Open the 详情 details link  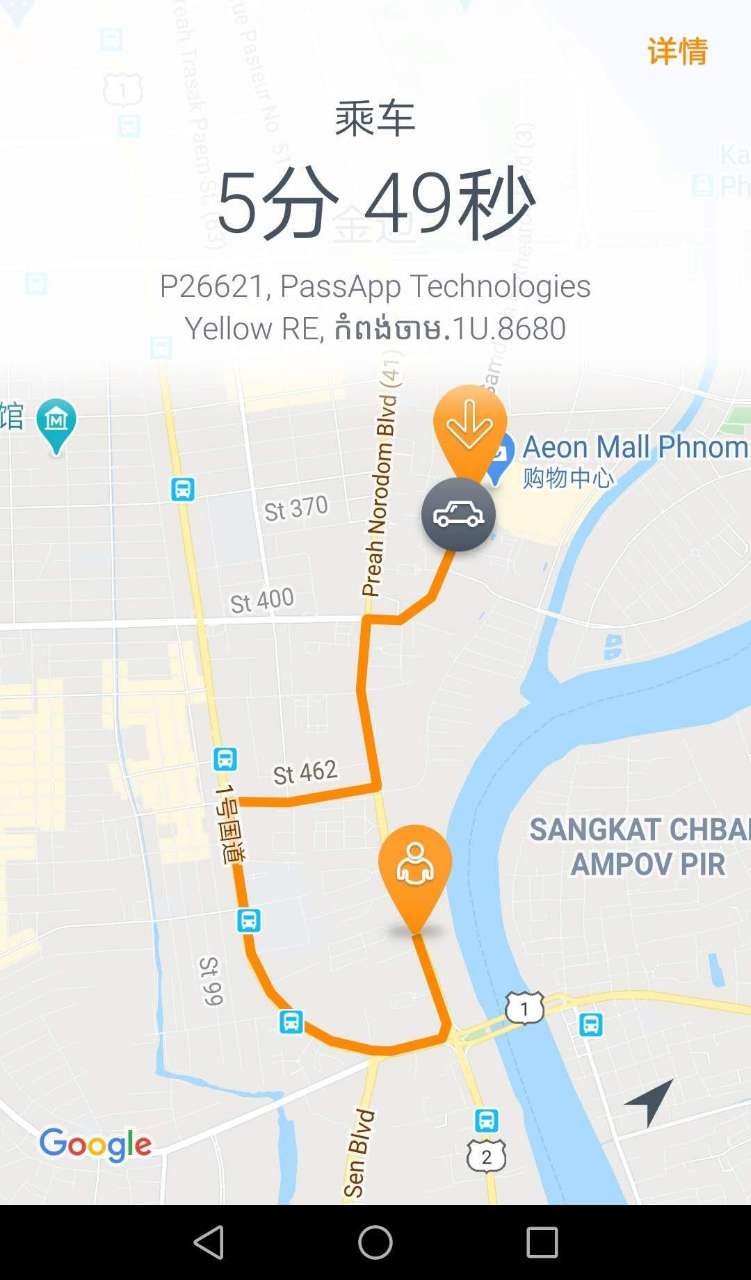tap(677, 52)
